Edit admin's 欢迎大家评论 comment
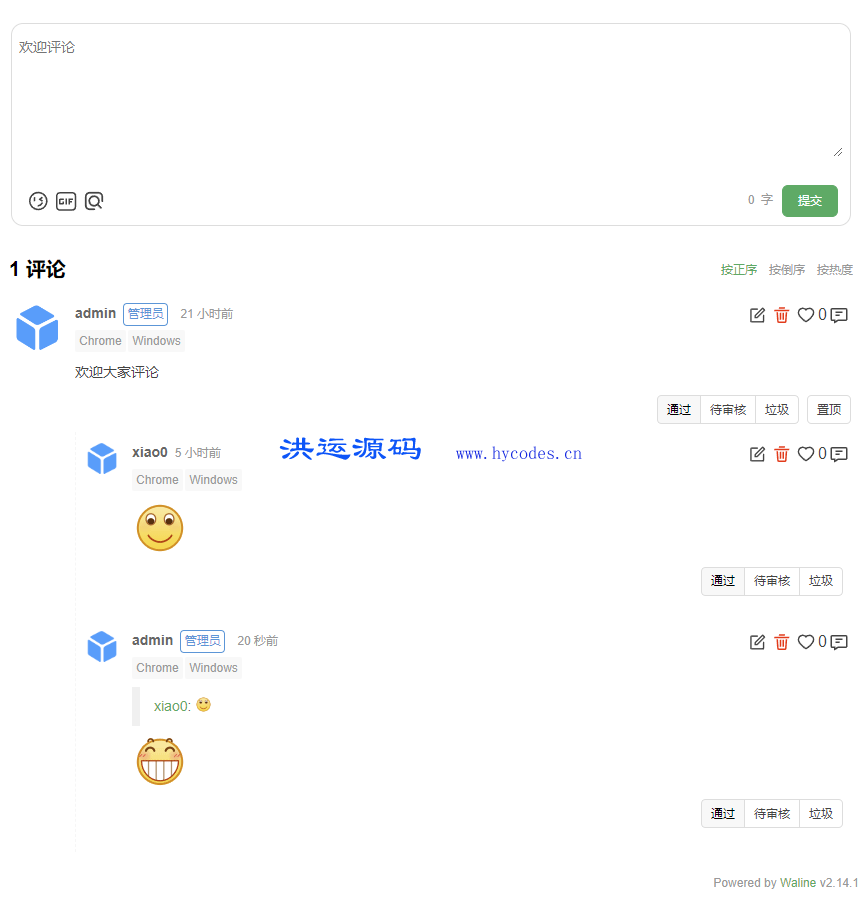Screen dimensions: 863x898 tap(757, 315)
